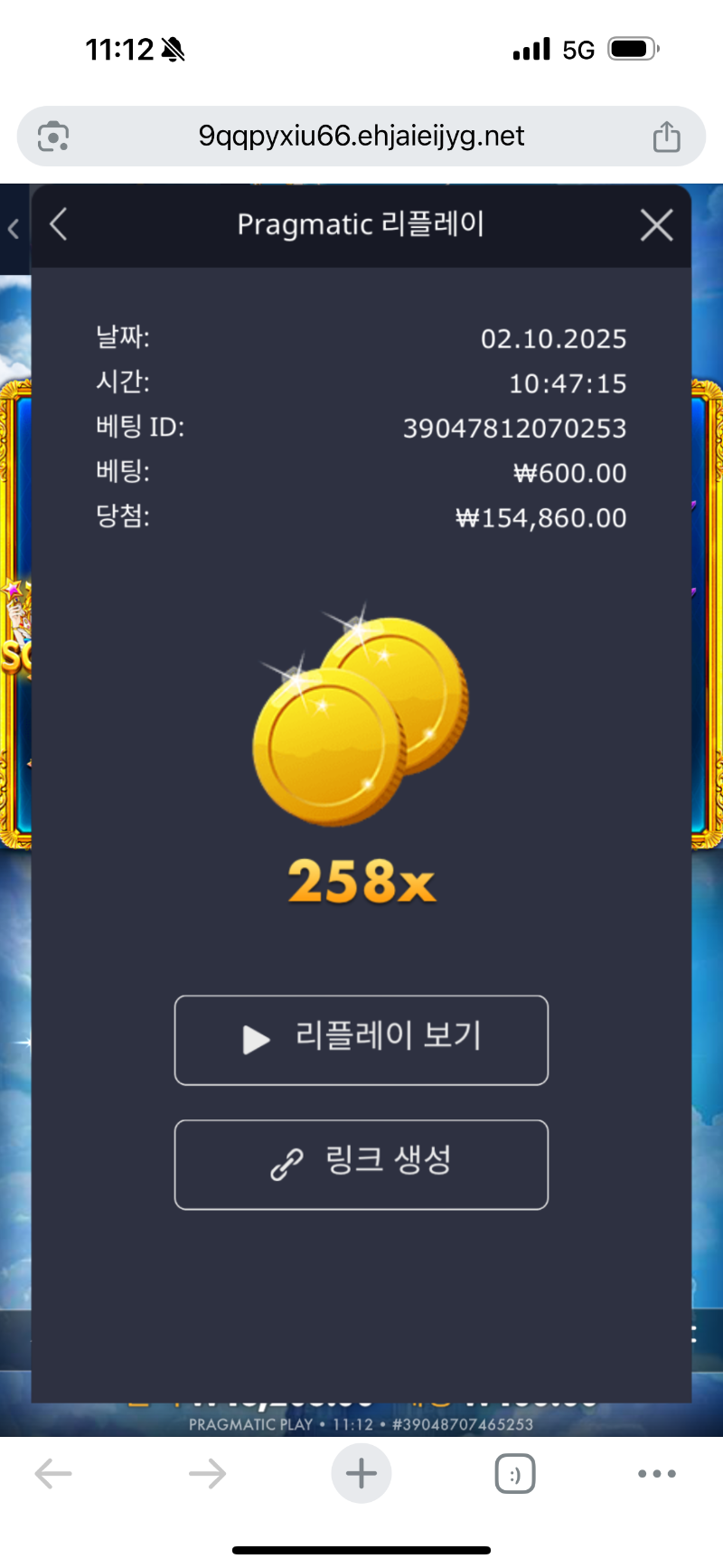Open the browser overflow menu
Image resolution: width=723 pixels, height=1568 pixels.
coord(656,1473)
